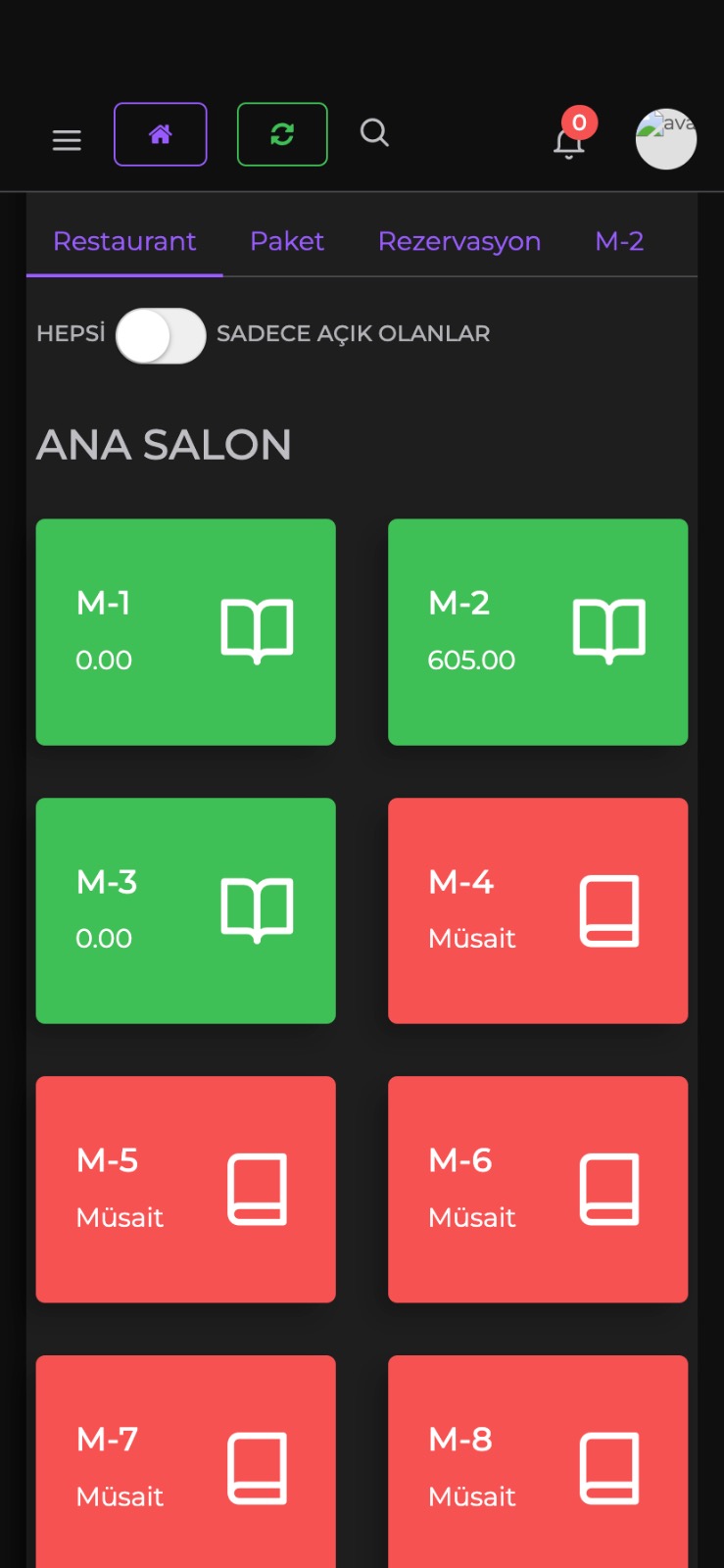The height and width of the screenshot is (1568, 724).
Task: Open the notifications bell
Action: click(569, 142)
